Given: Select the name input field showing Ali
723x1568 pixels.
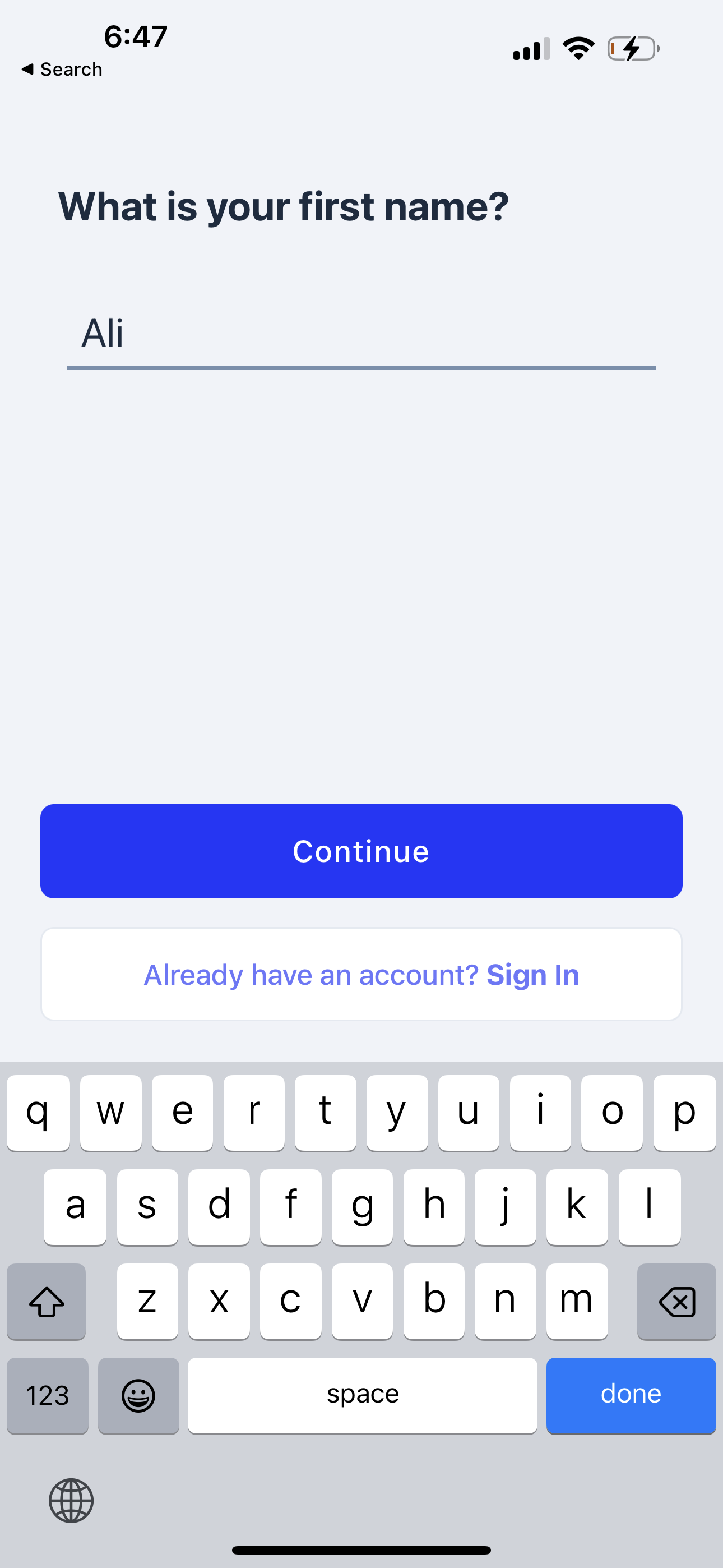Looking at the screenshot, I should [x=361, y=334].
